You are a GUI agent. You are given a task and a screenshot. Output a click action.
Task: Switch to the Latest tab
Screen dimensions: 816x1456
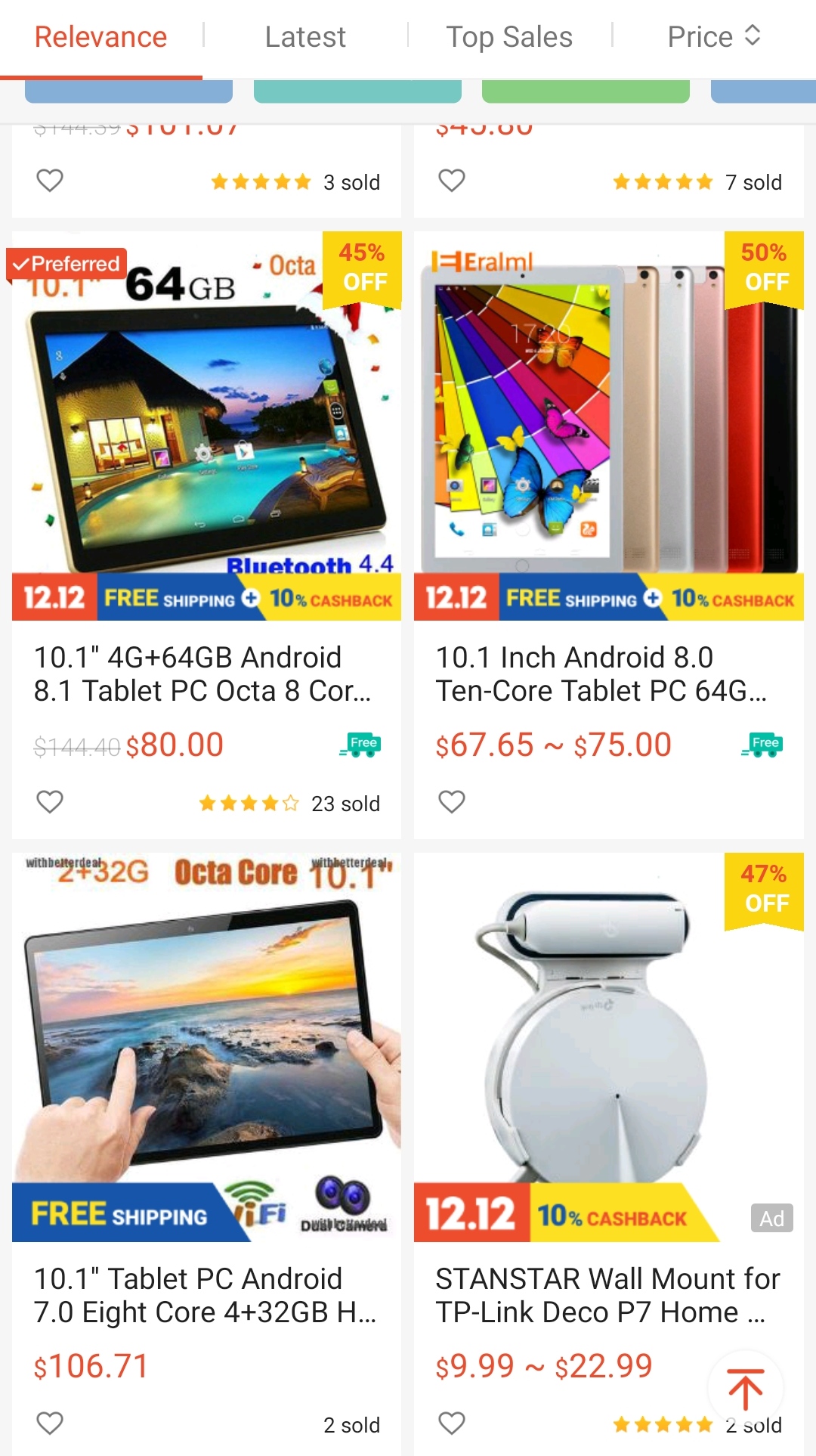point(305,37)
